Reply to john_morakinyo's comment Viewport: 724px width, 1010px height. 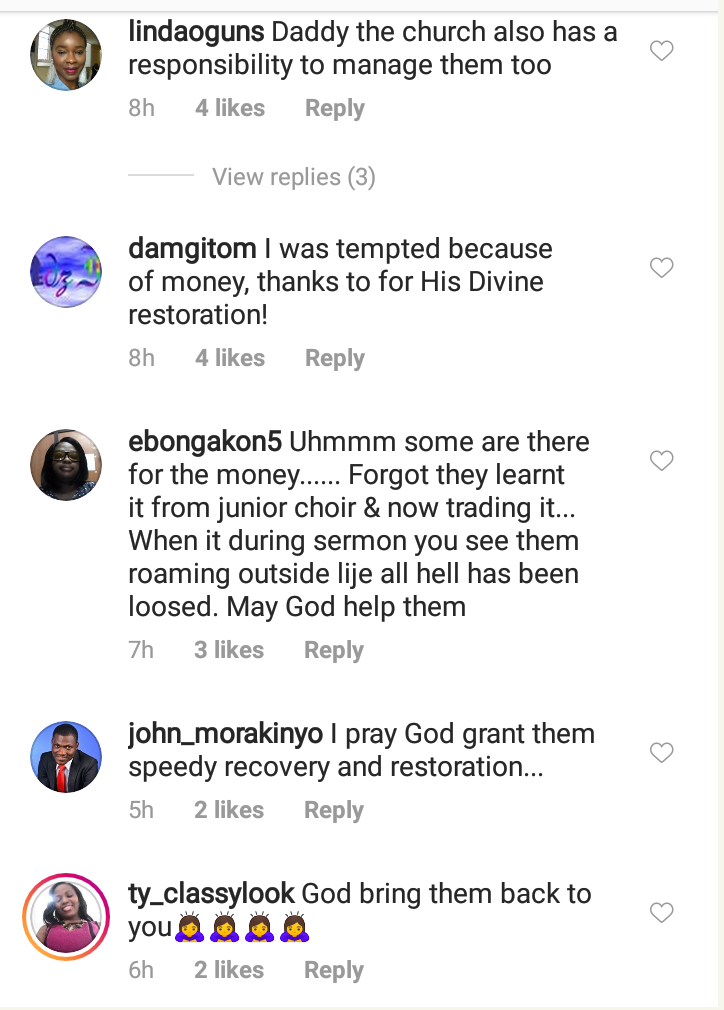click(x=334, y=810)
